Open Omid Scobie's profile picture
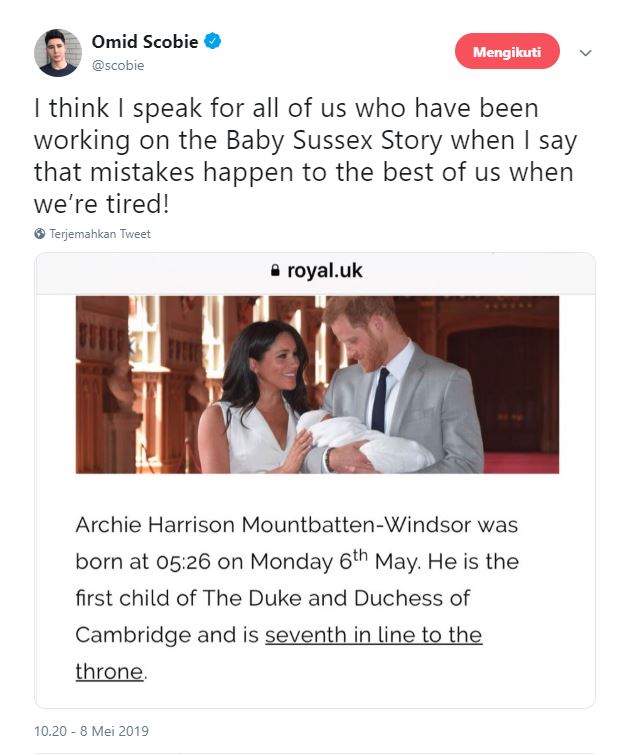This screenshot has width=630, height=755. coord(58,53)
